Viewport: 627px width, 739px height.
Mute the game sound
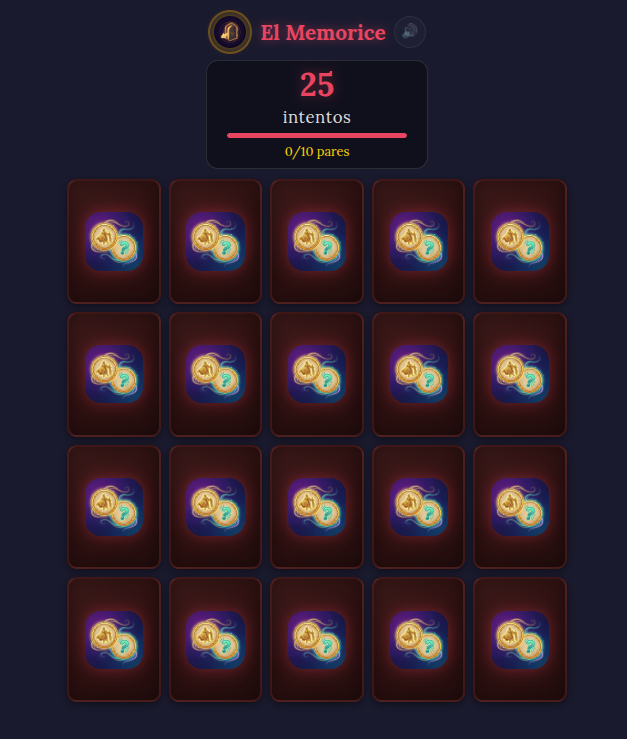click(410, 32)
